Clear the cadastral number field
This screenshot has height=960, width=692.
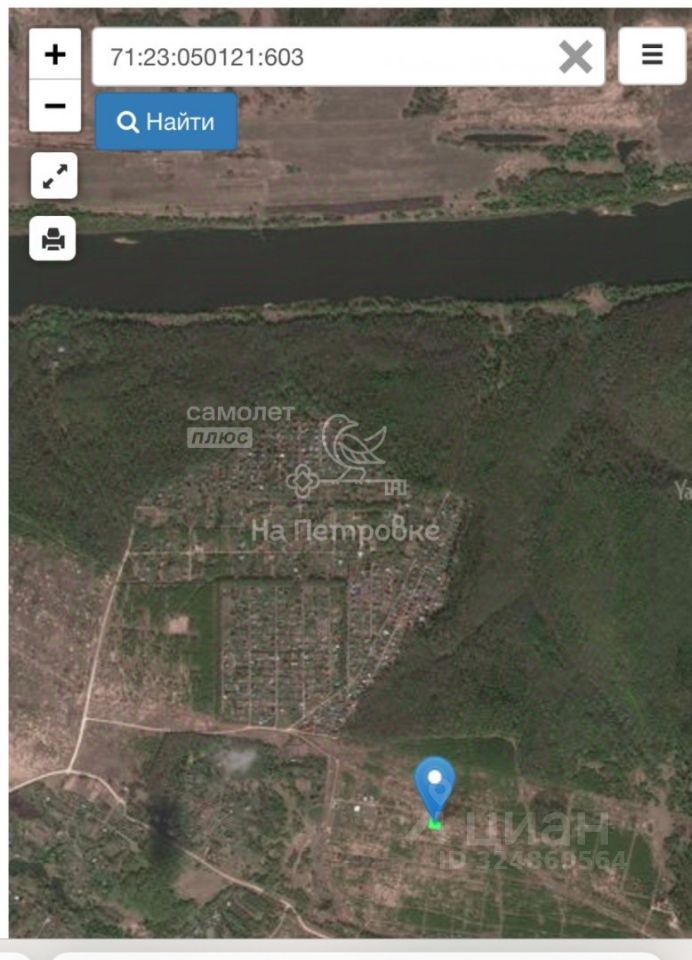click(575, 57)
